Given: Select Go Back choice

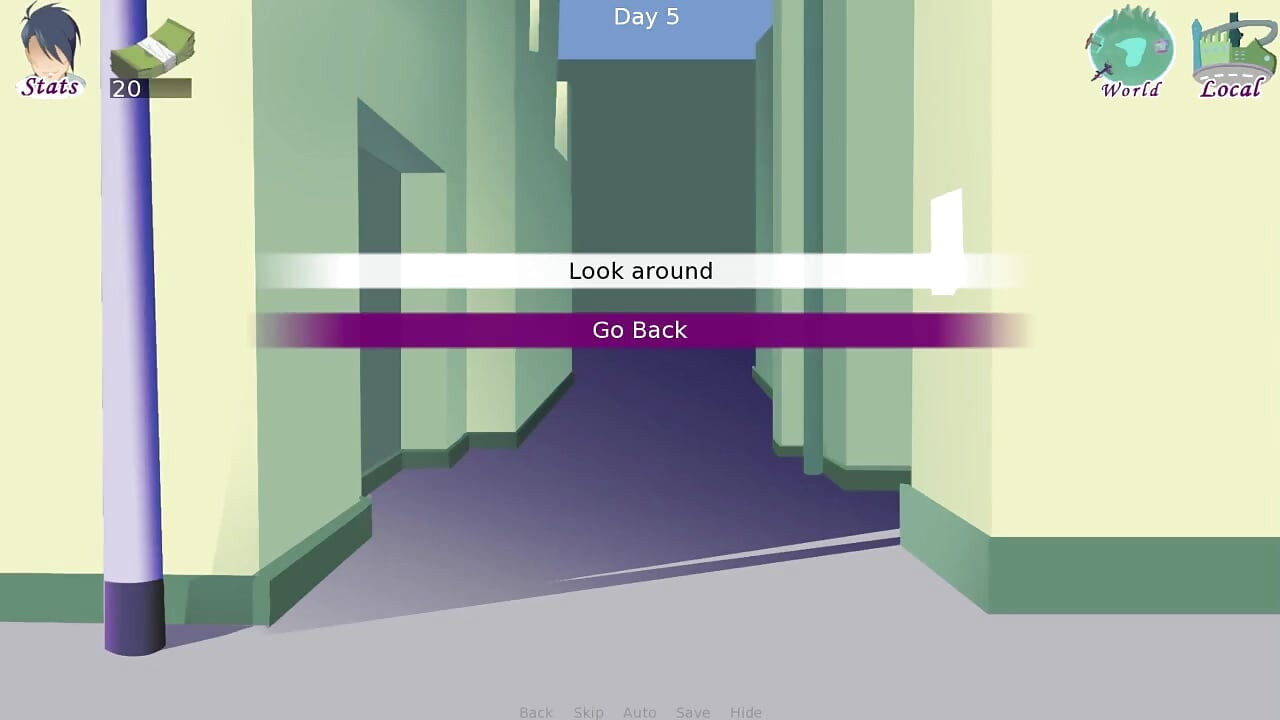Looking at the screenshot, I should pyautogui.click(x=640, y=330).
